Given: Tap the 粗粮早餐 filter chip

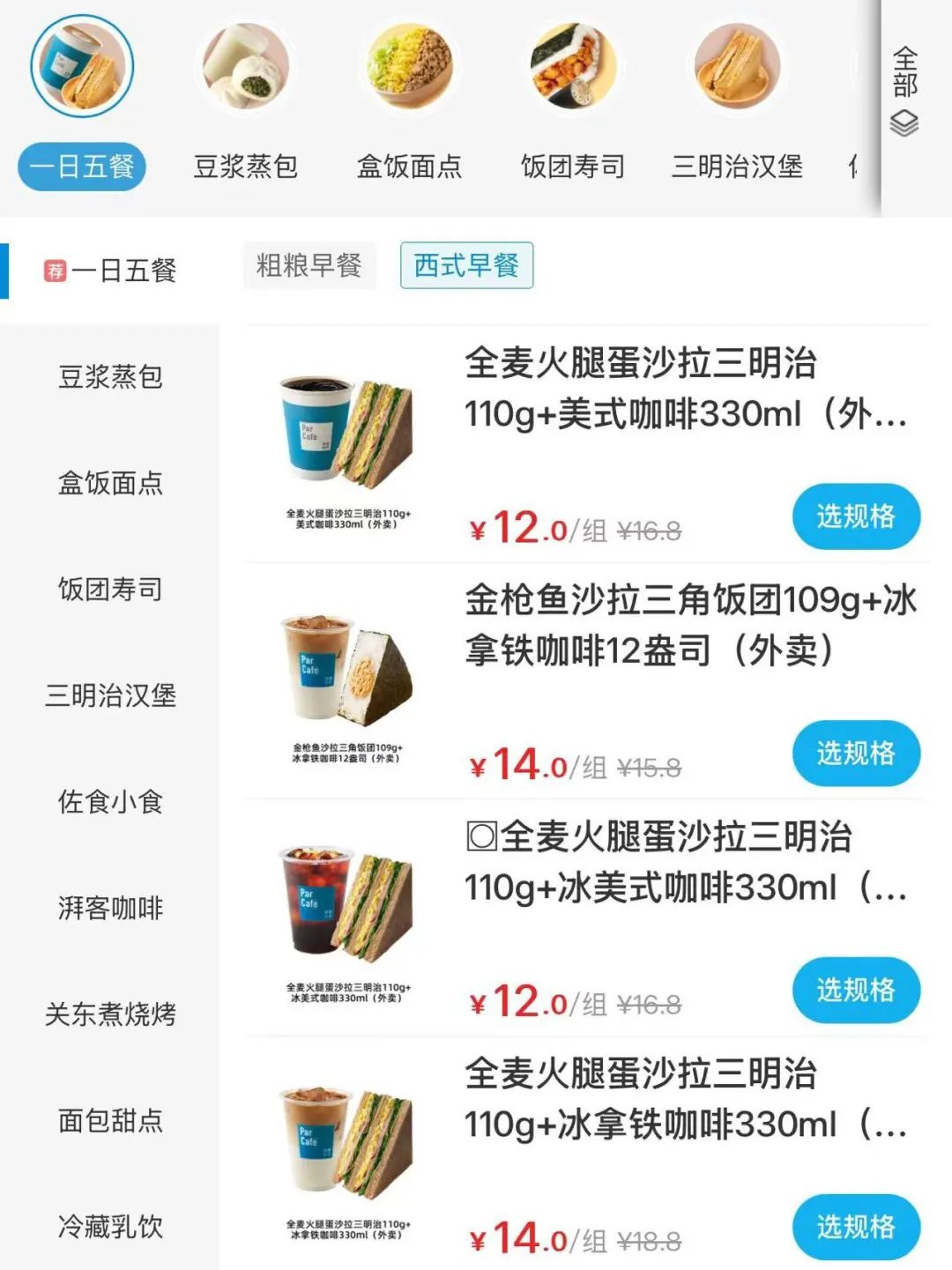Looking at the screenshot, I should 309,265.
